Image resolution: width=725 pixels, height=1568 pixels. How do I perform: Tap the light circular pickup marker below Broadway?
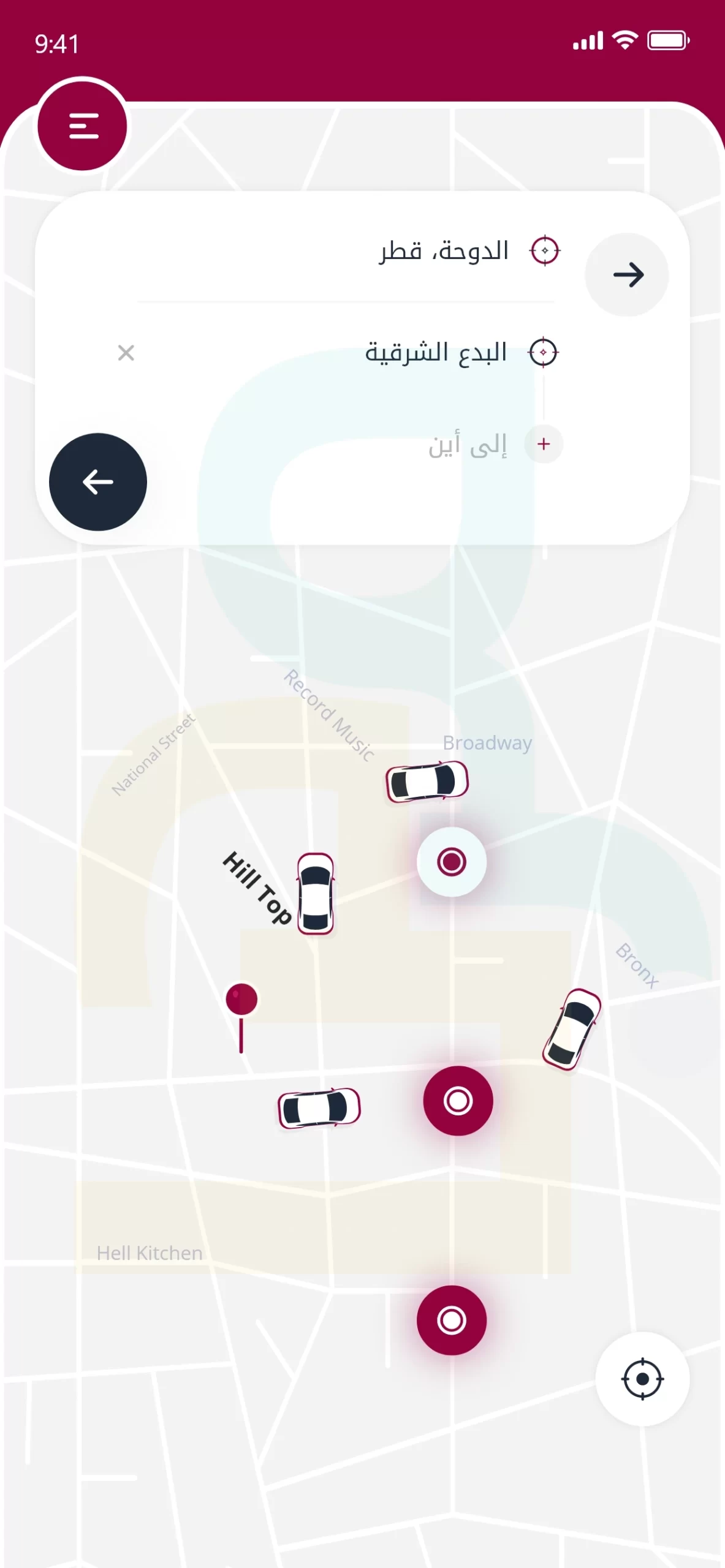pos(452,862)
